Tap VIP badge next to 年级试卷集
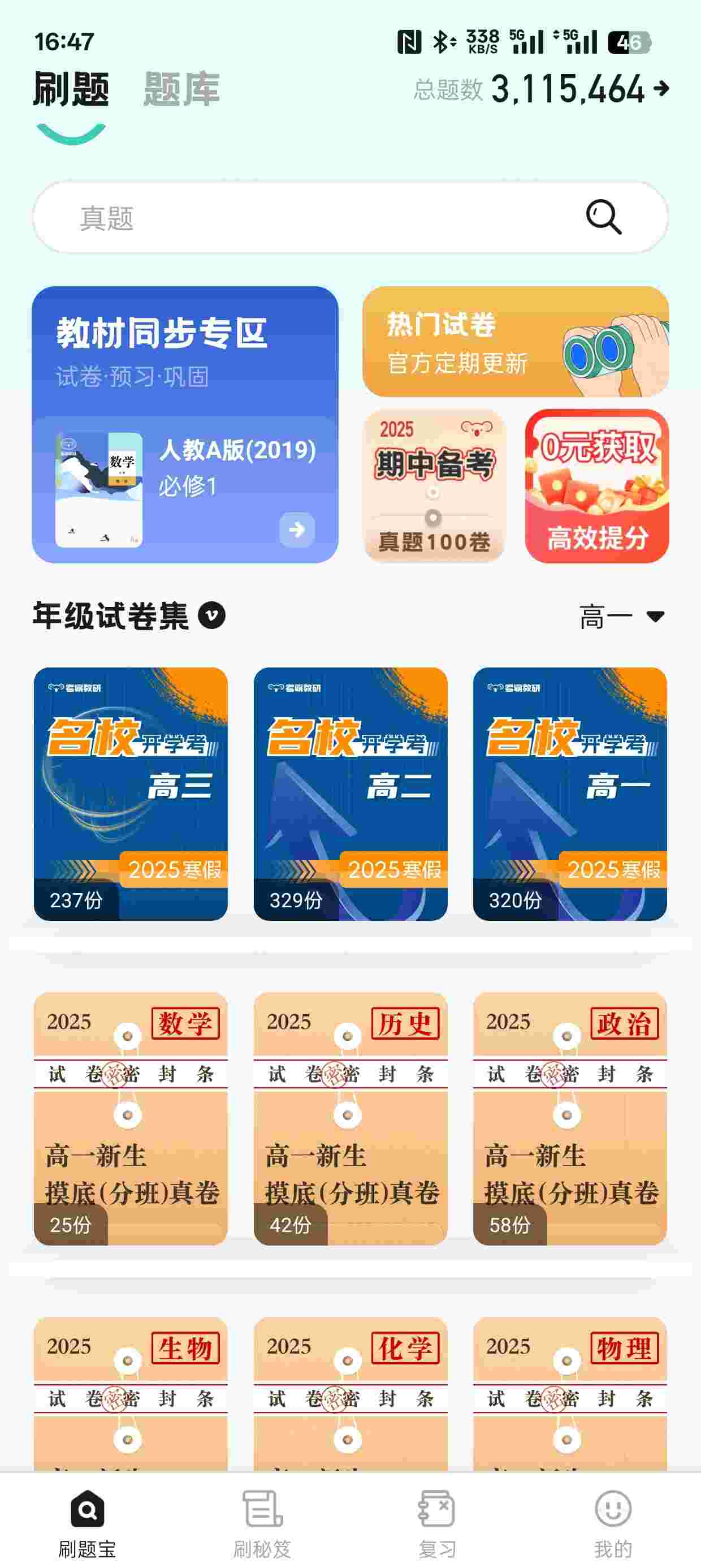701x1568 pixels. coord(212,615)
